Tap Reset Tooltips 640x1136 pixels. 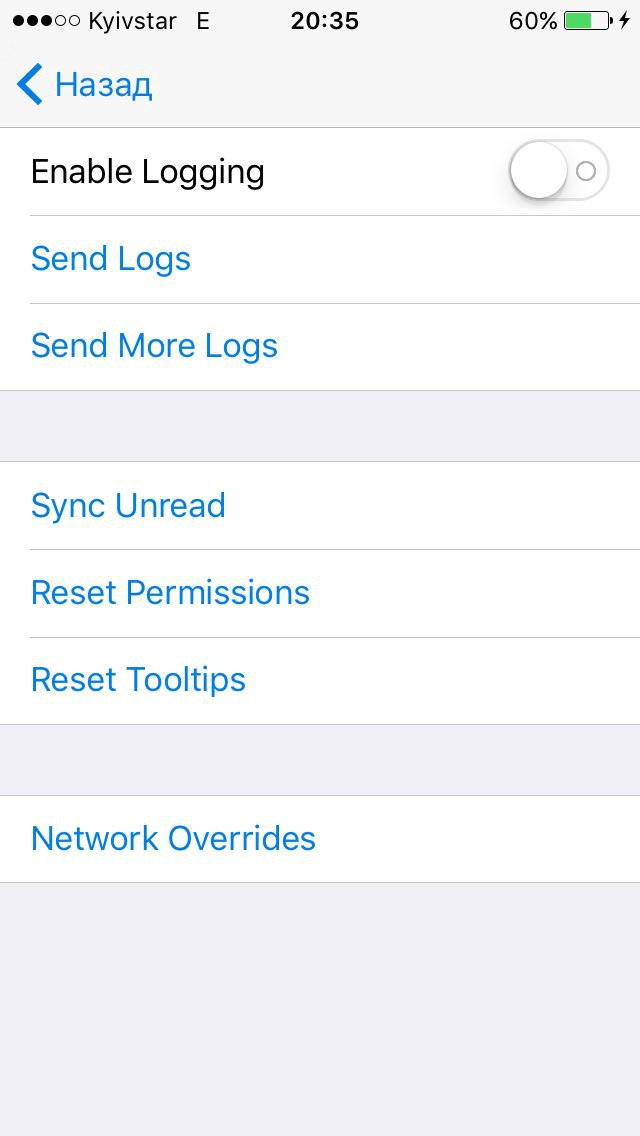[x=138, y=680]
